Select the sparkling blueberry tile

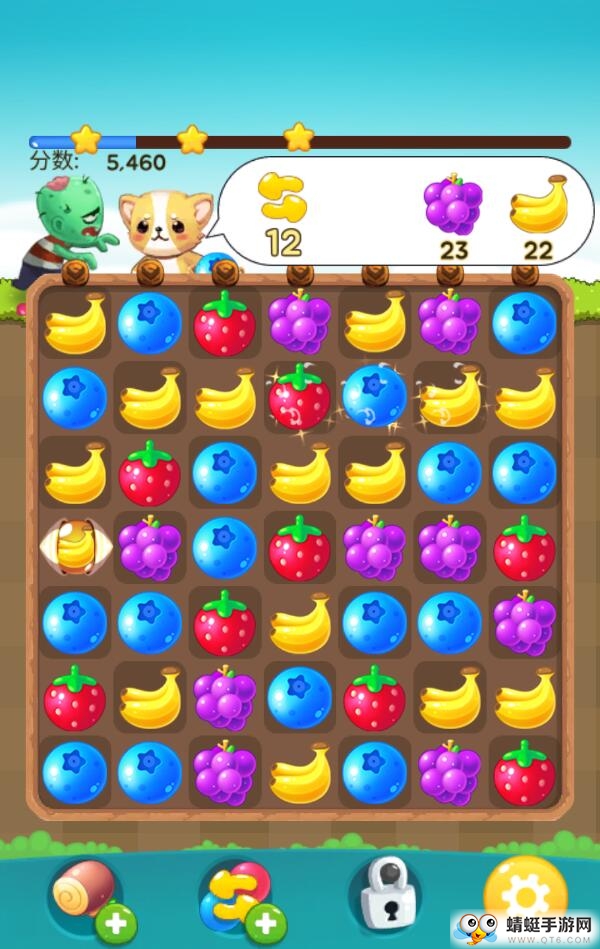[x=374, y=397]
